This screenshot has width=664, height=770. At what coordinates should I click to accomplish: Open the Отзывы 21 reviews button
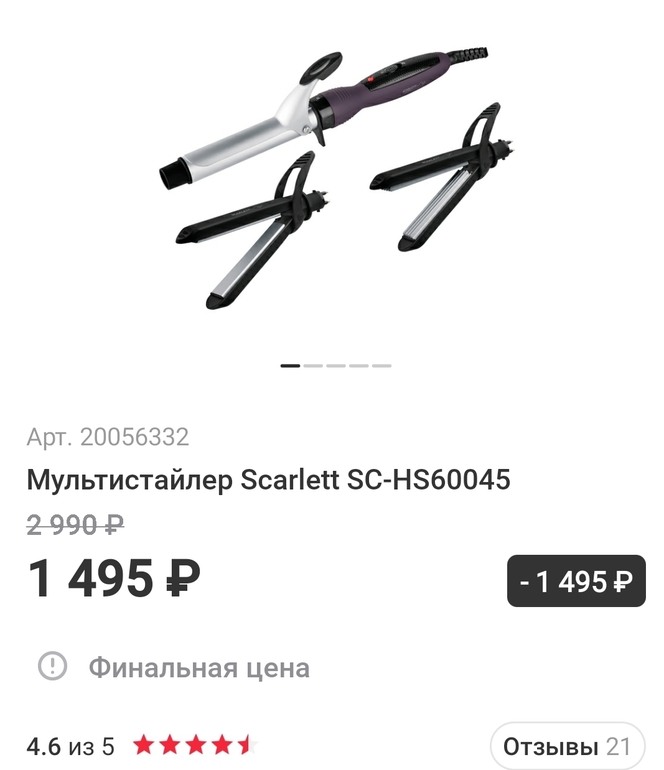pos(567,746)
